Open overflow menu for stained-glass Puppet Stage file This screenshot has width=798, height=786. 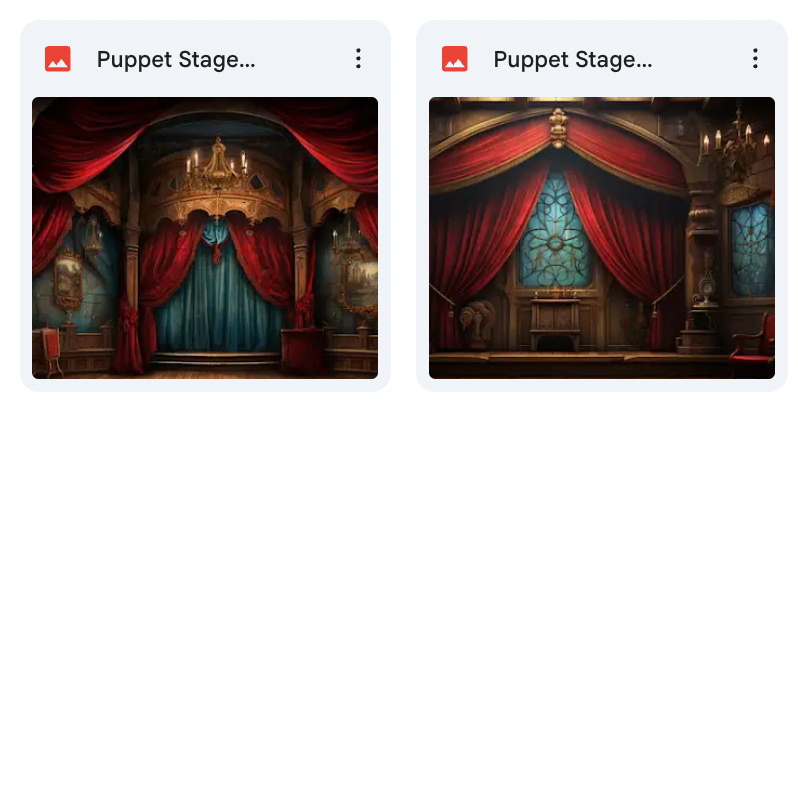(x=755, y=59)
